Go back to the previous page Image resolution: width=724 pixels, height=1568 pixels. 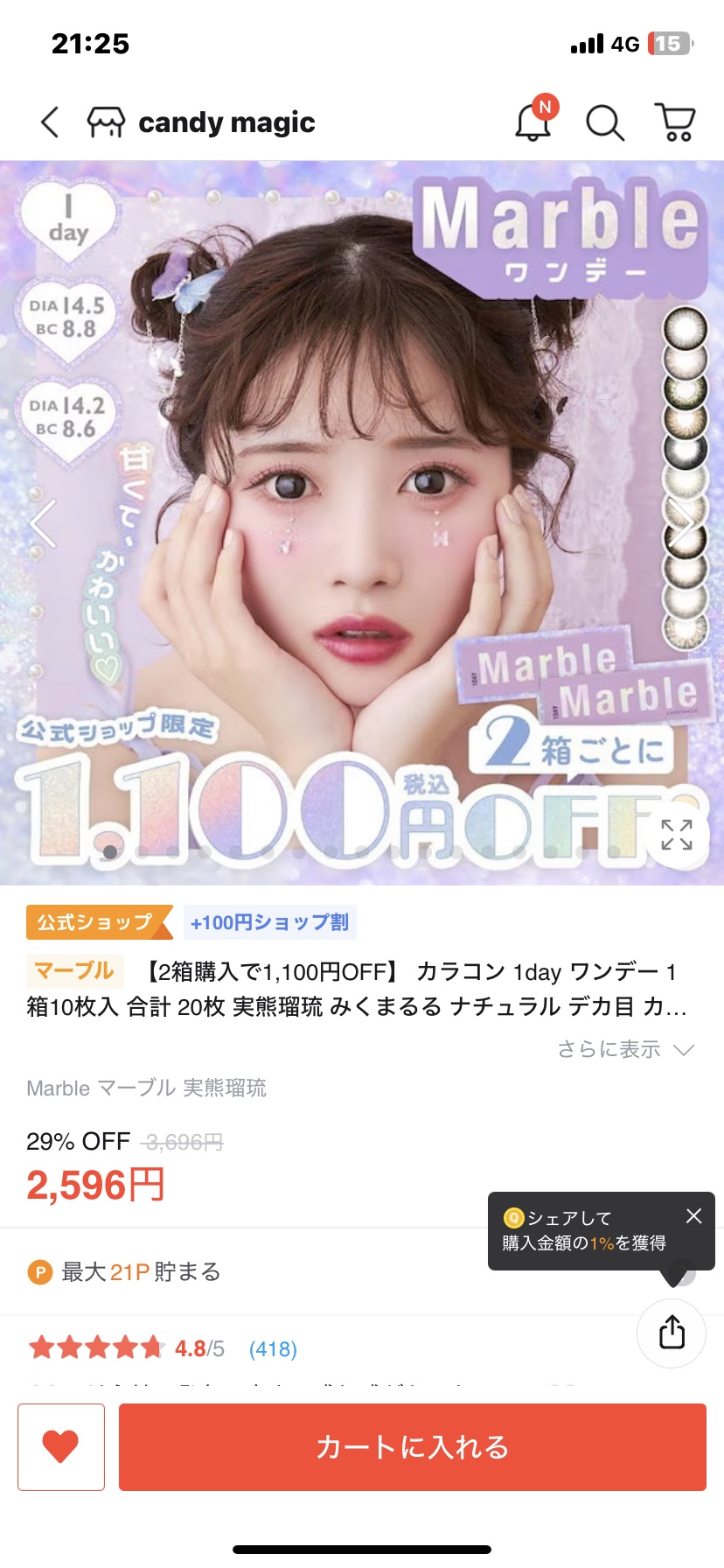(51, 122)
